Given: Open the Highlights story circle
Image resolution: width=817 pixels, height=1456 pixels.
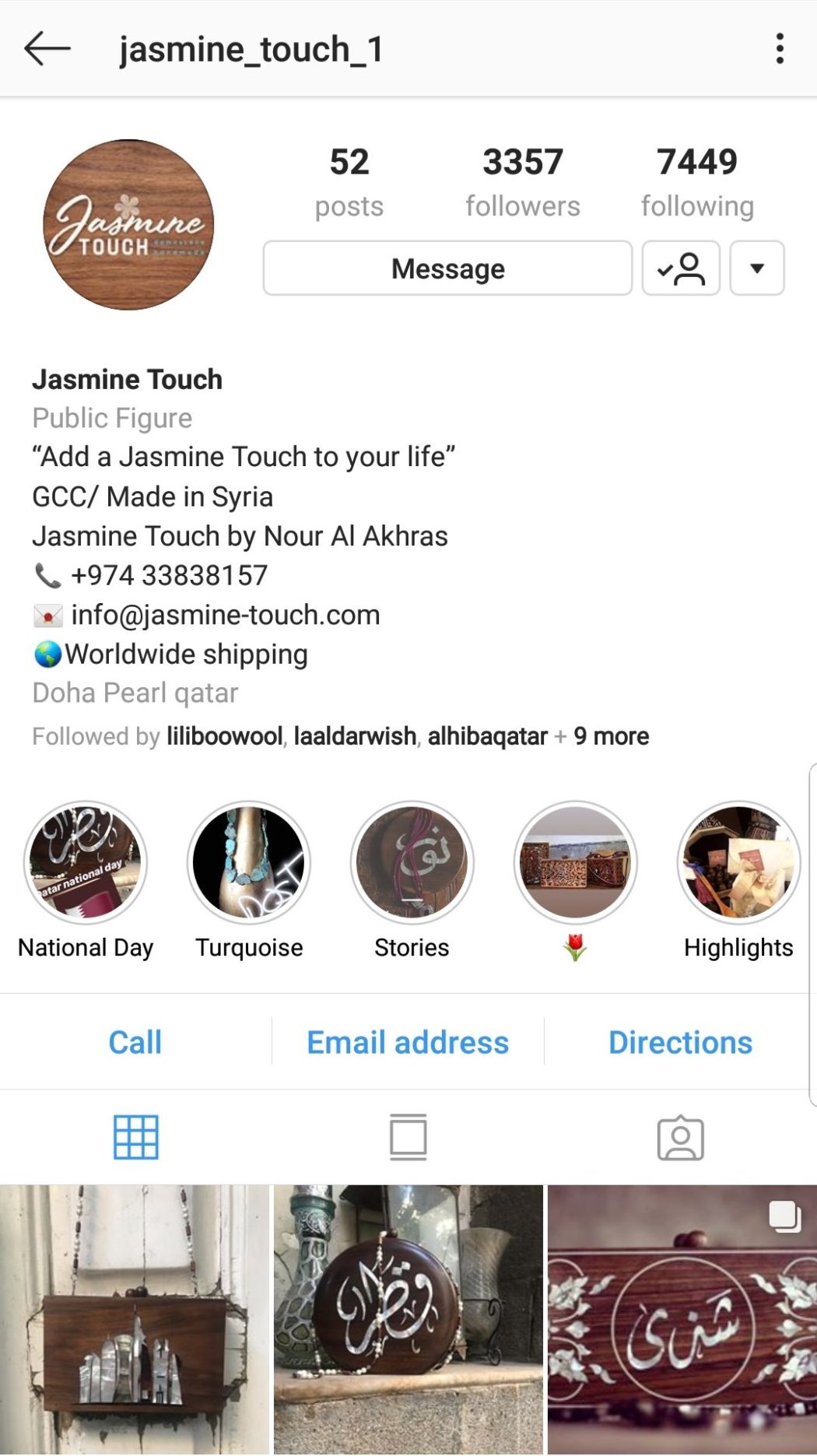Looking at the screenshot, I should pyautogui.click(x=738, y=862).
